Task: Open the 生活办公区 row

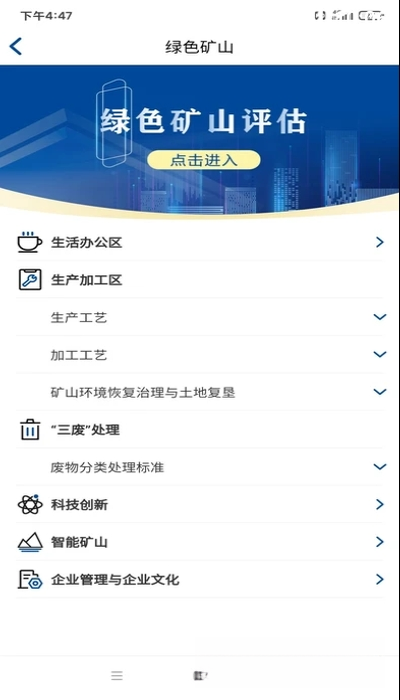Action: [200, 242]
